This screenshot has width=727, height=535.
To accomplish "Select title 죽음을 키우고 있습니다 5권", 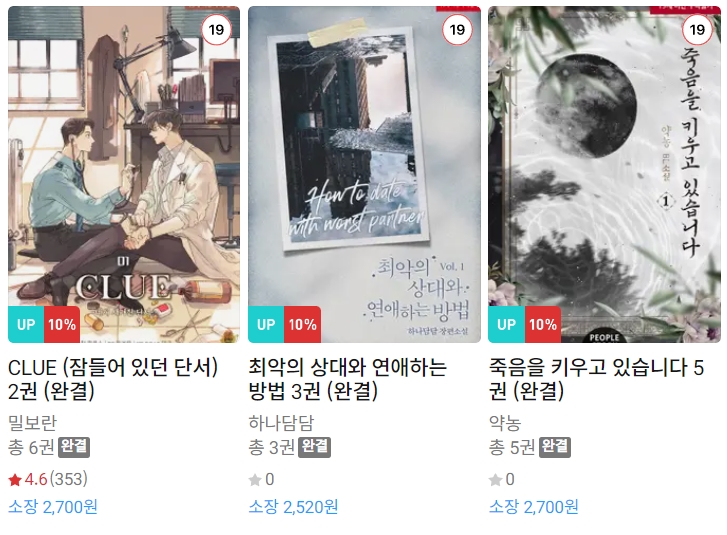I will coord(595,379).
